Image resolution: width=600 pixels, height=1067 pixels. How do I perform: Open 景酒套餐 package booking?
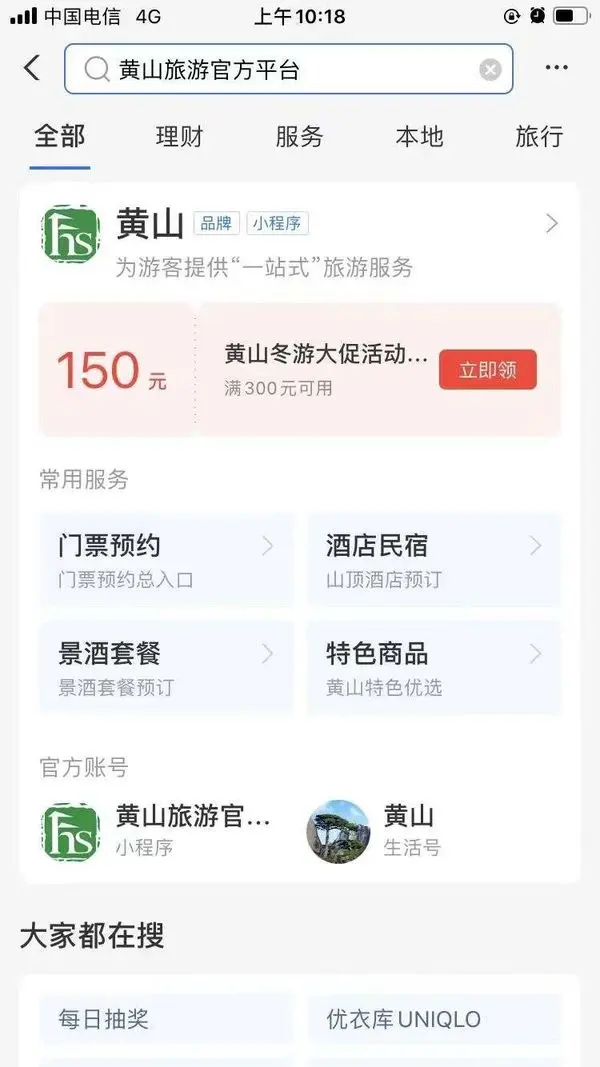pyautogui.click(x=166, y=668)
